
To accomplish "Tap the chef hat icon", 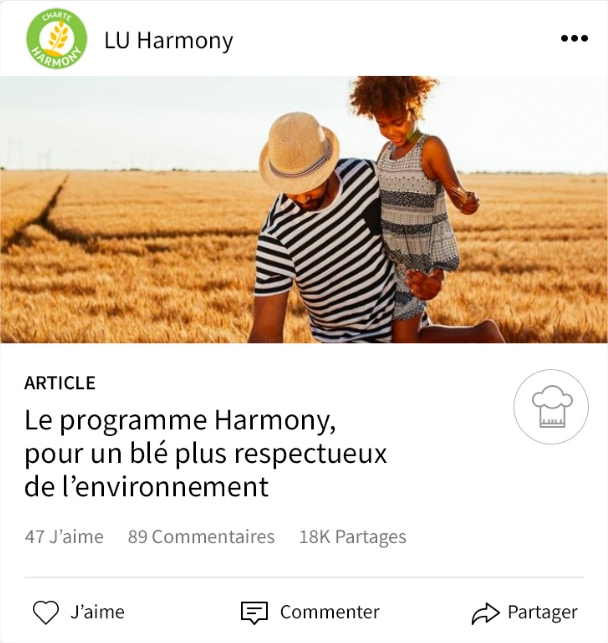I will pos(551,407).
